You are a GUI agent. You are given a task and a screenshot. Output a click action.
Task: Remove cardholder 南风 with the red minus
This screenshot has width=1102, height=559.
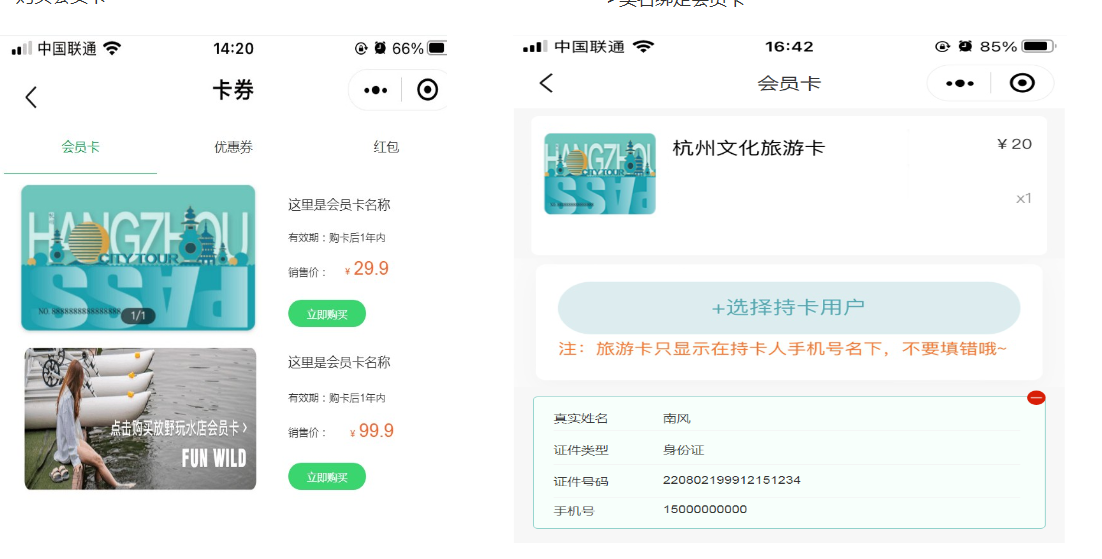click(x=1036, y=398)
